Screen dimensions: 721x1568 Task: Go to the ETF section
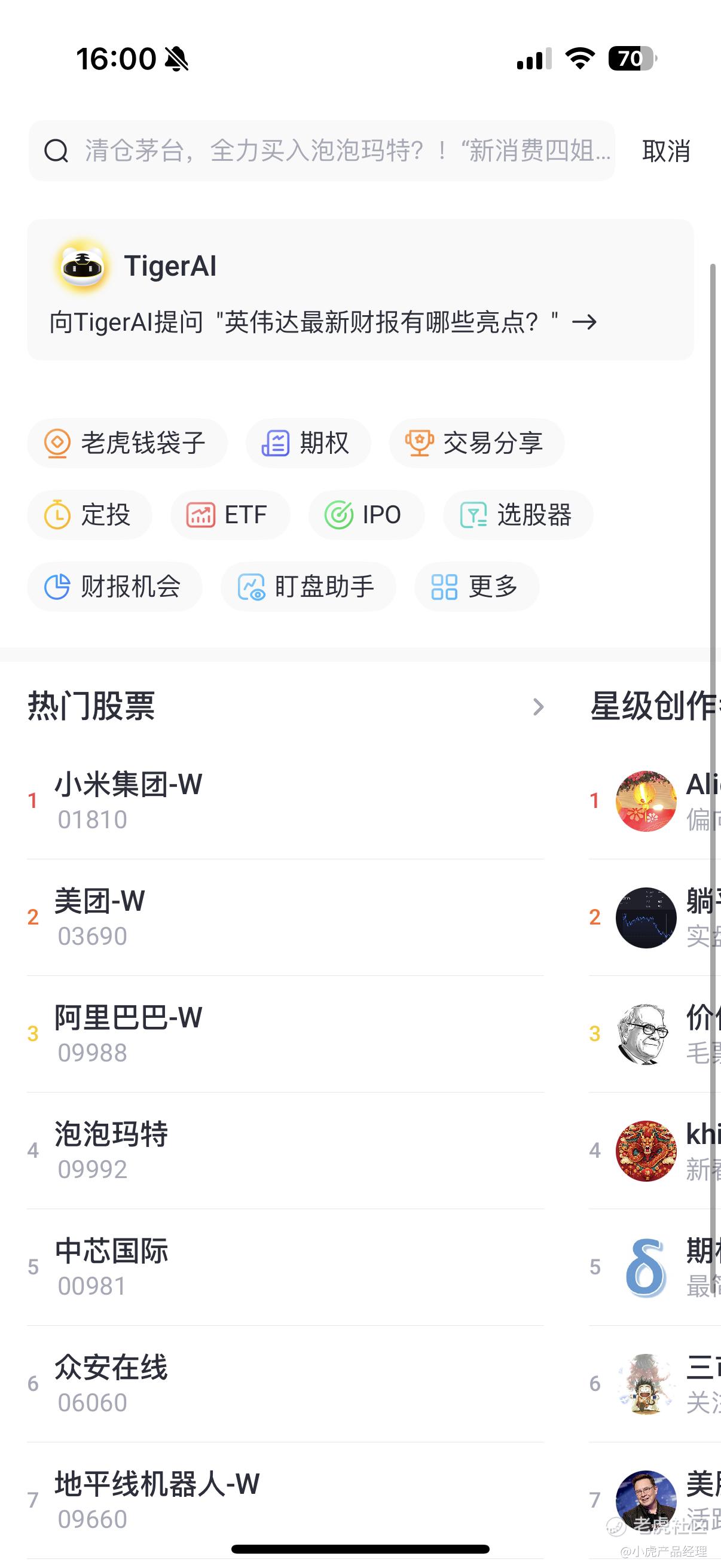coord(230,515)
